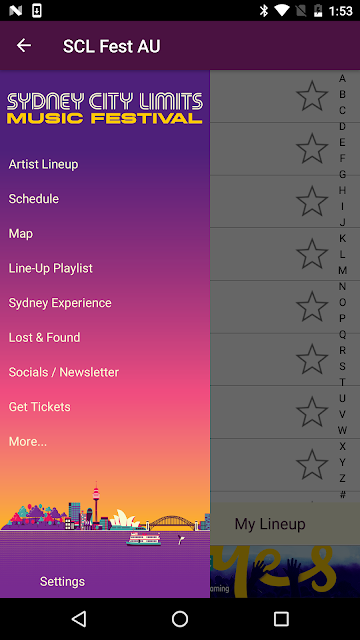Tap the system home button
Viewport: 360px width, 640px height.
click(180, 619)
